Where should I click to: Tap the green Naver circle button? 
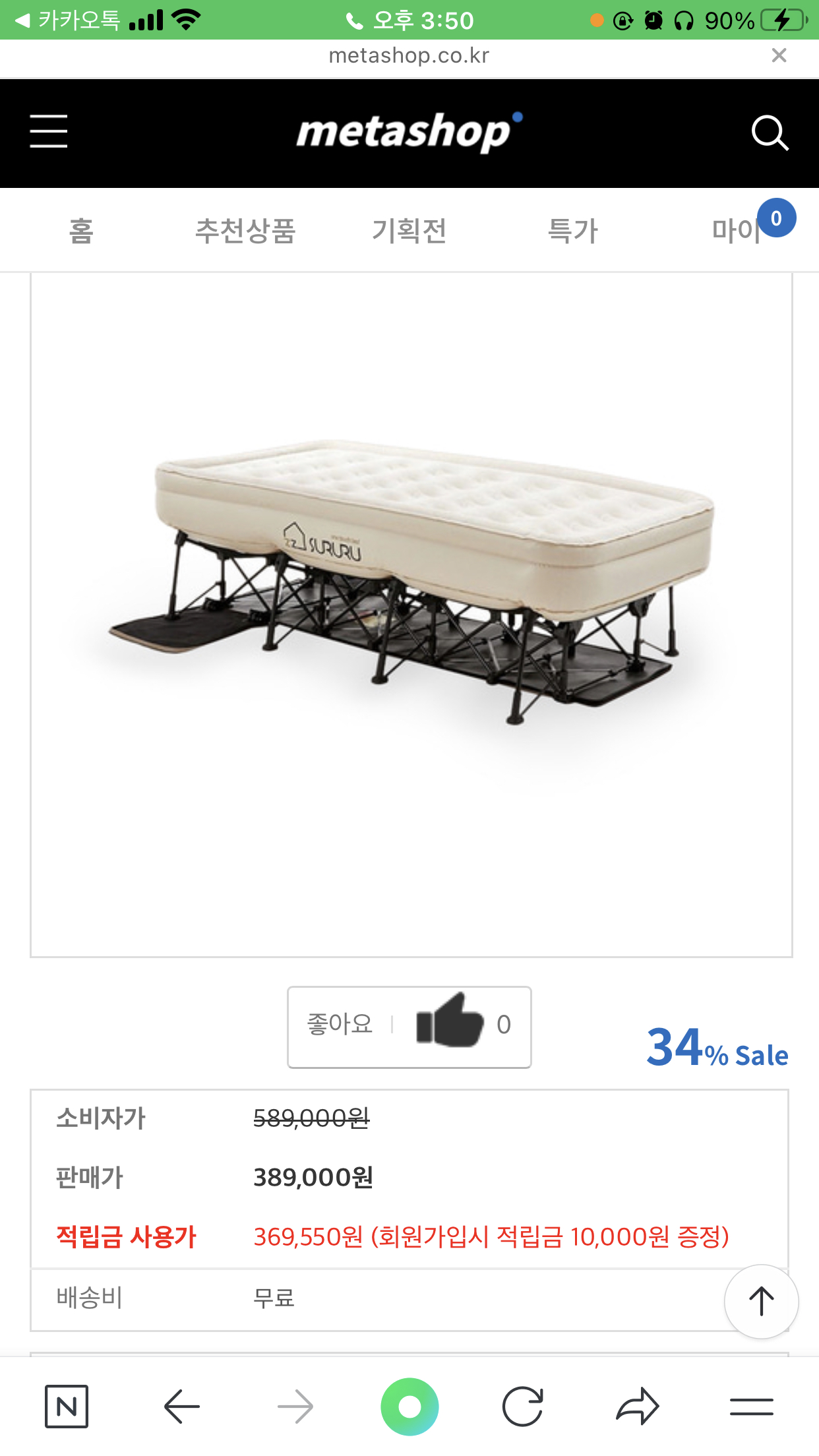pos(409,1406)
